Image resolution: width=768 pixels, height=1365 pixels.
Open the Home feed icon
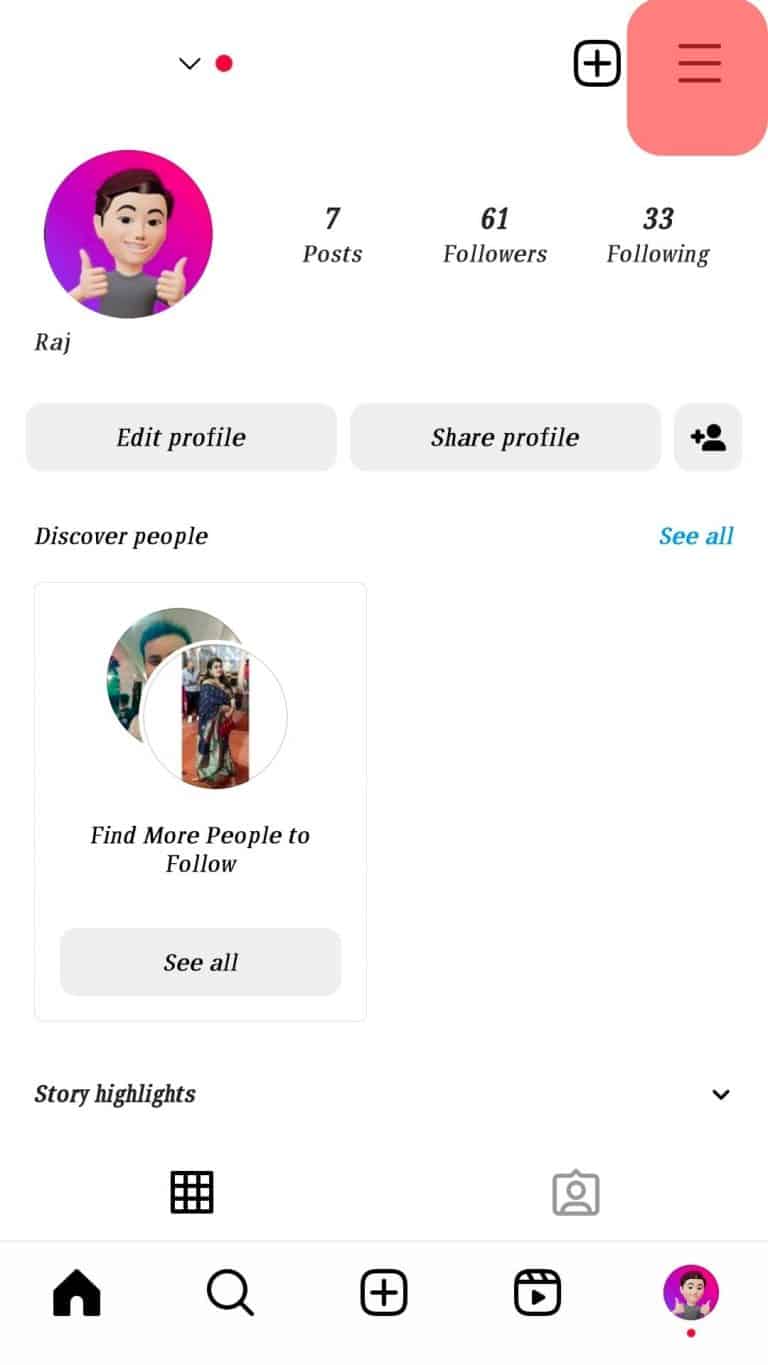pos(76,1292)
